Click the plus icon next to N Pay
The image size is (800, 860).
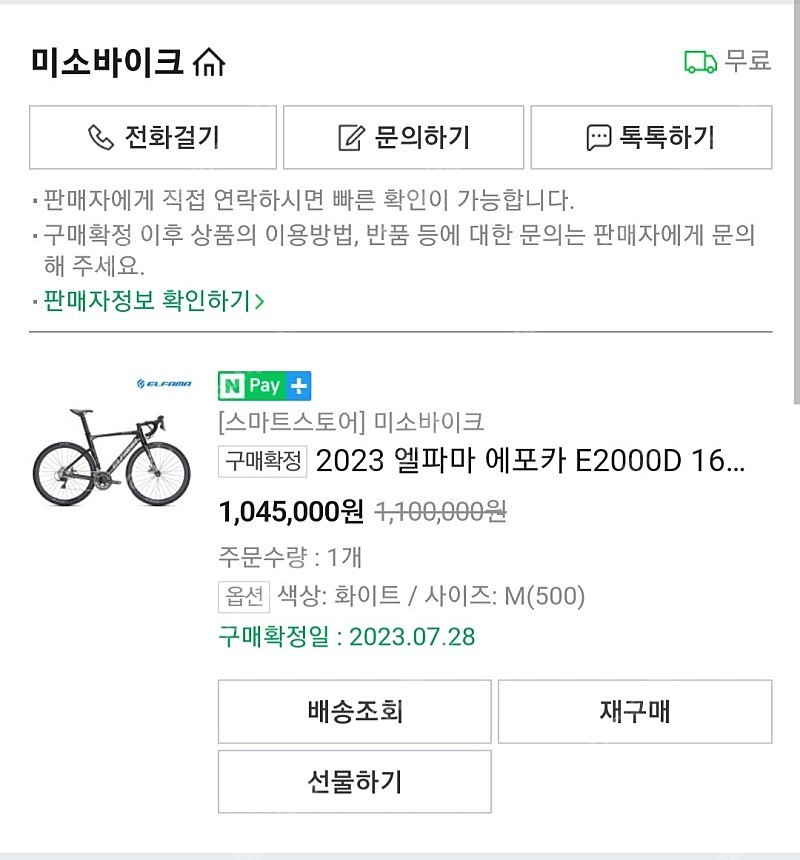click(299, 385)
